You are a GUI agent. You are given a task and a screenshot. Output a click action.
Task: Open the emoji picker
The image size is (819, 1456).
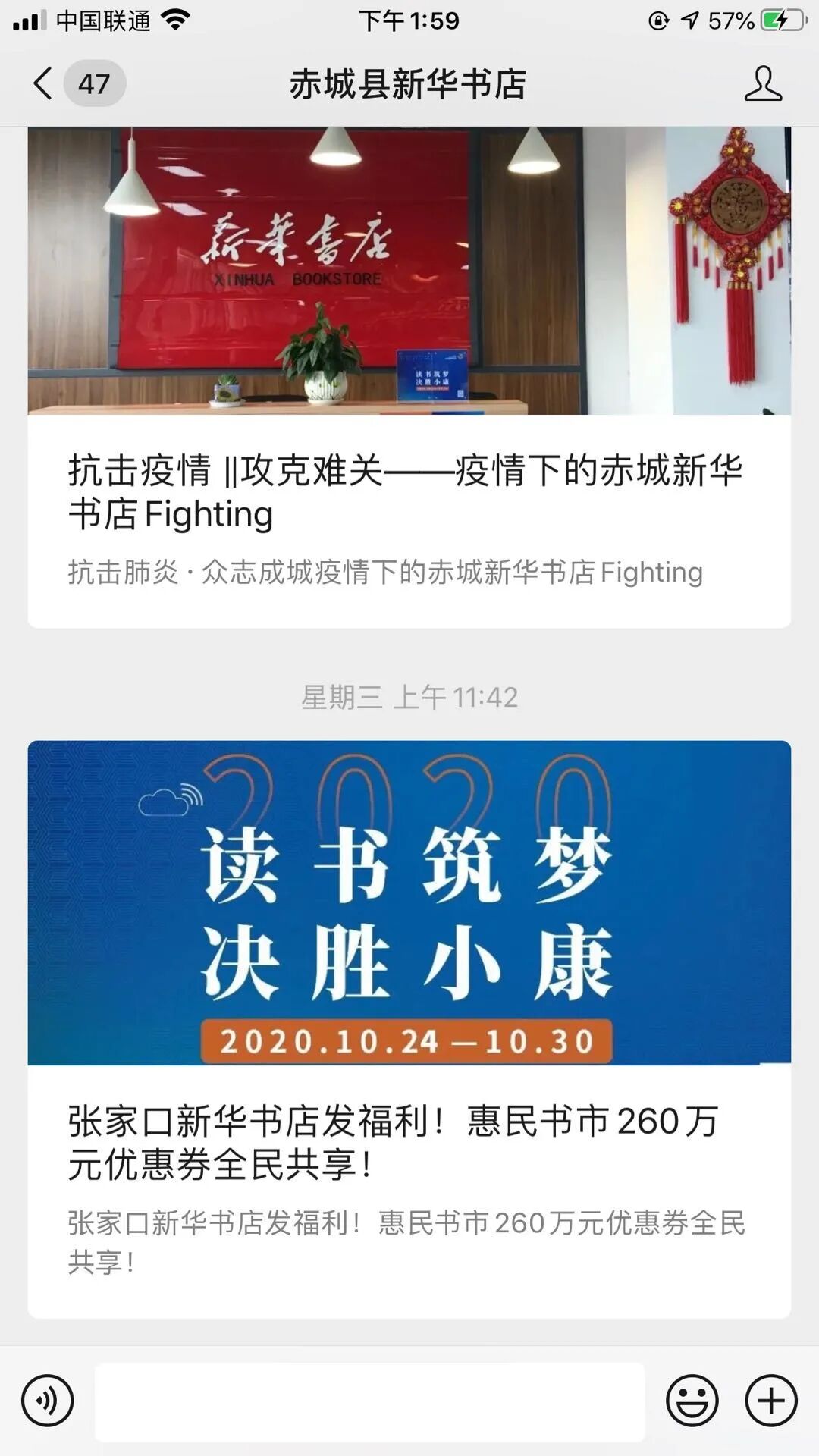[692, 1401]
